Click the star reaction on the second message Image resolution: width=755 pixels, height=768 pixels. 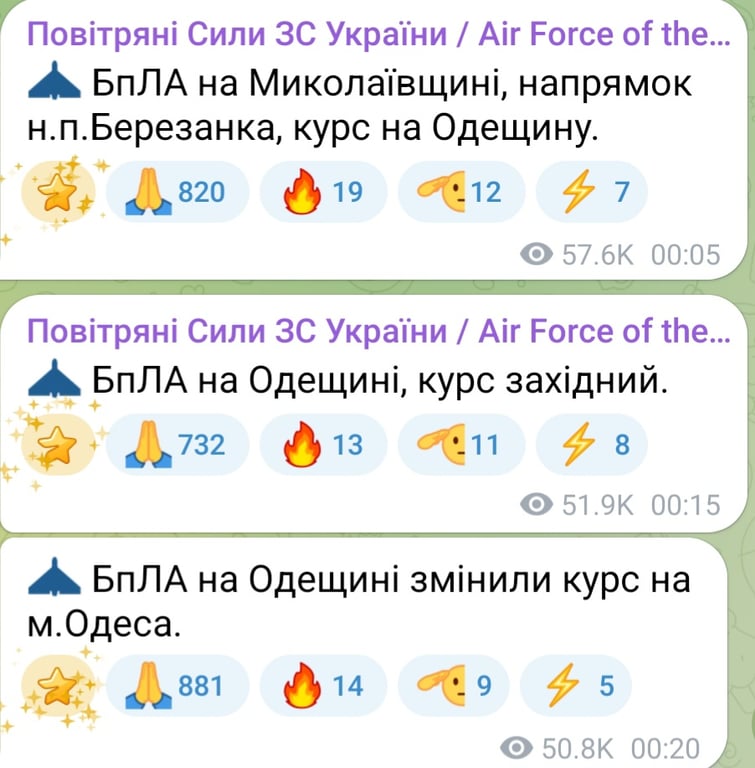(x=57, y=443)
